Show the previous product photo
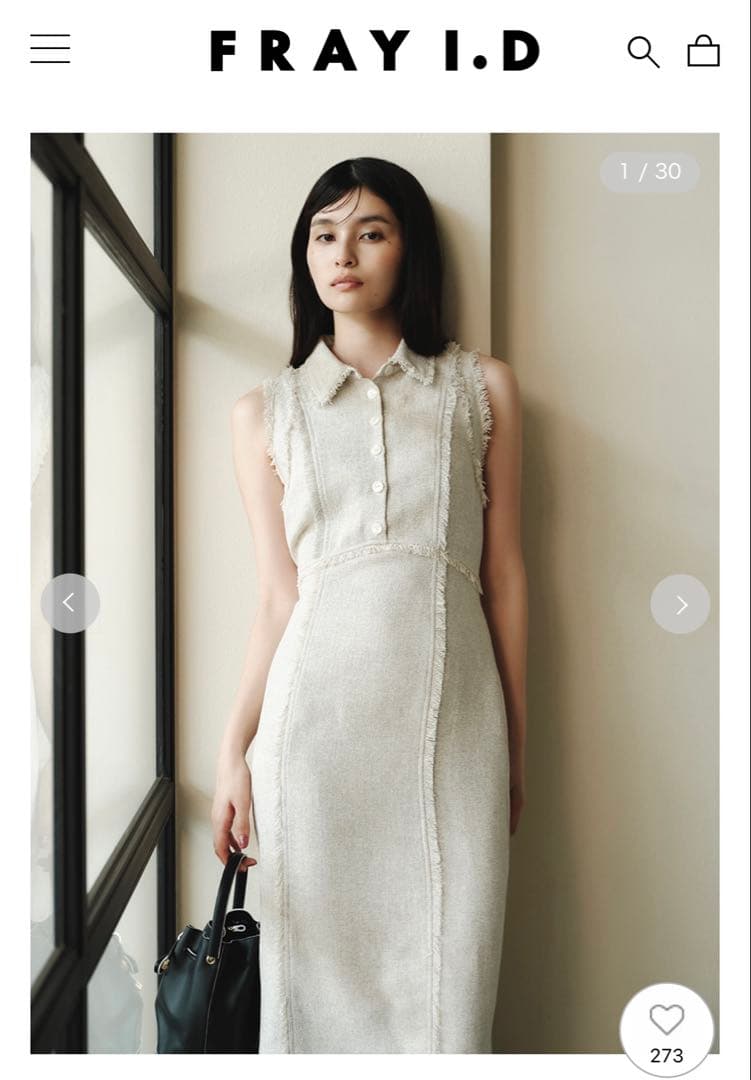 pos(70,603)
